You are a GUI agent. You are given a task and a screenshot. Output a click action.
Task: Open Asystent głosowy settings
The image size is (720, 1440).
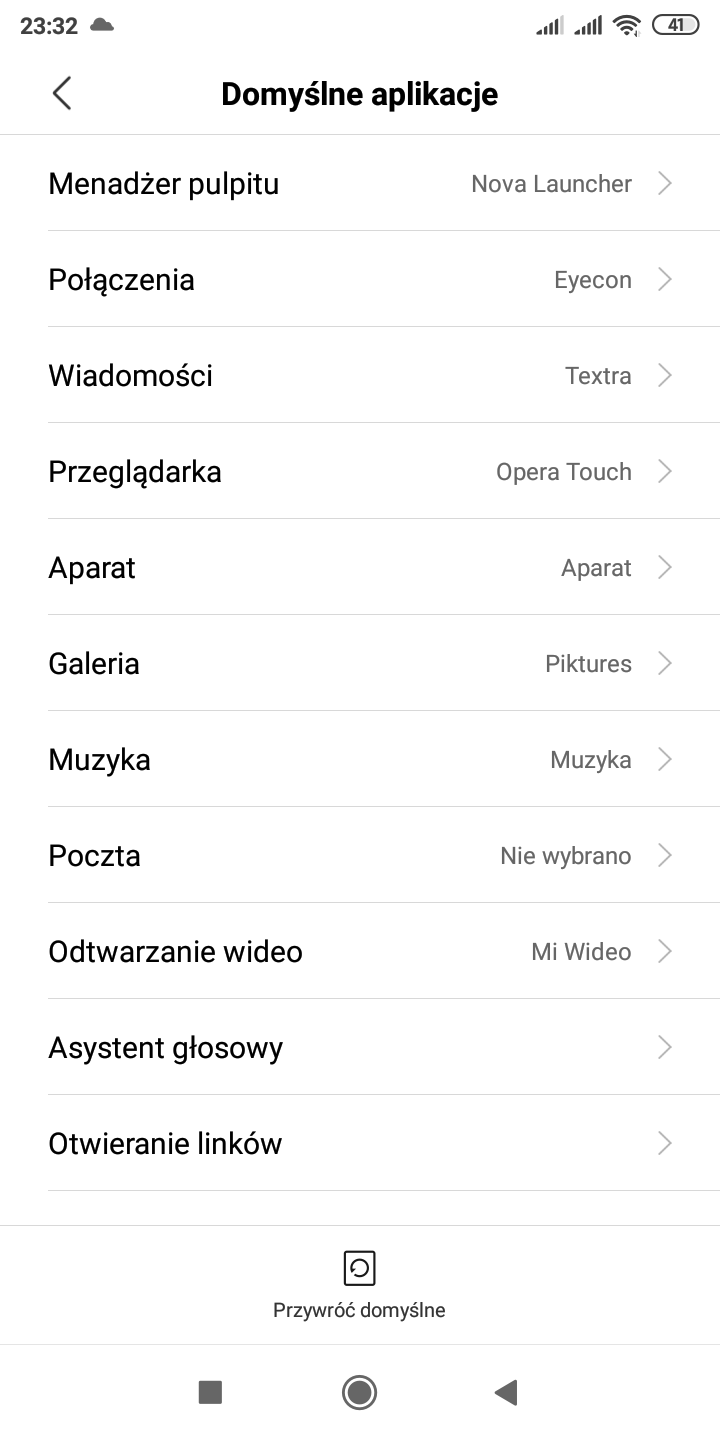pyautogui.click(x=360, y=1047)
